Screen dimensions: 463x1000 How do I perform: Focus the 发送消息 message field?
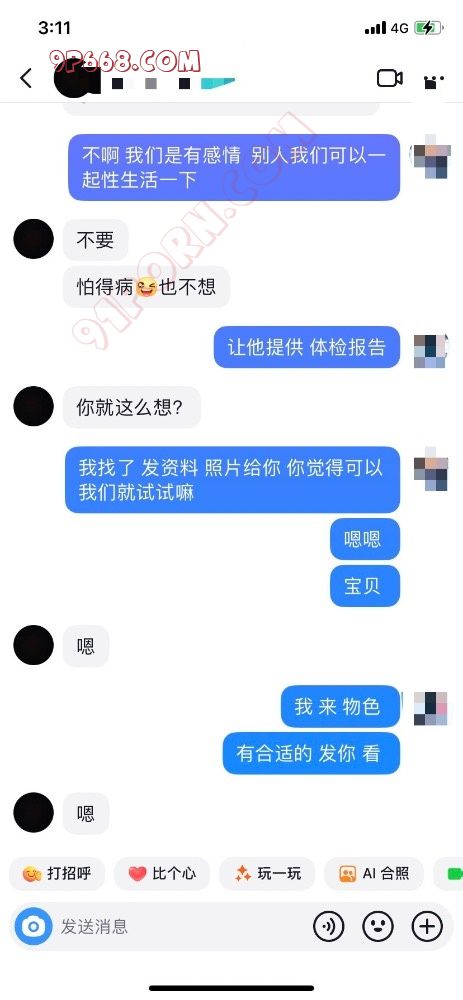coord(180,926)
